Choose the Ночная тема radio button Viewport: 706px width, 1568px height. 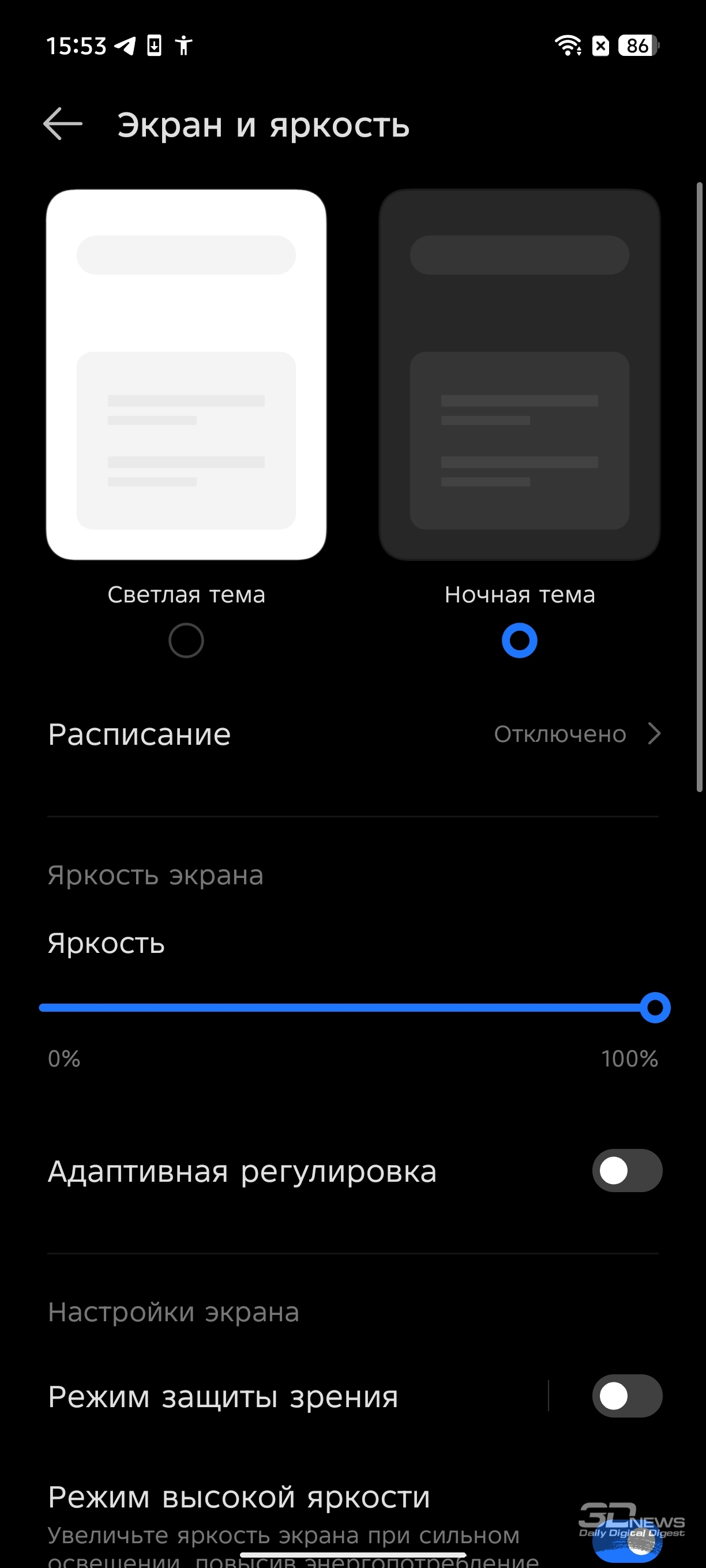pos(520,640)
